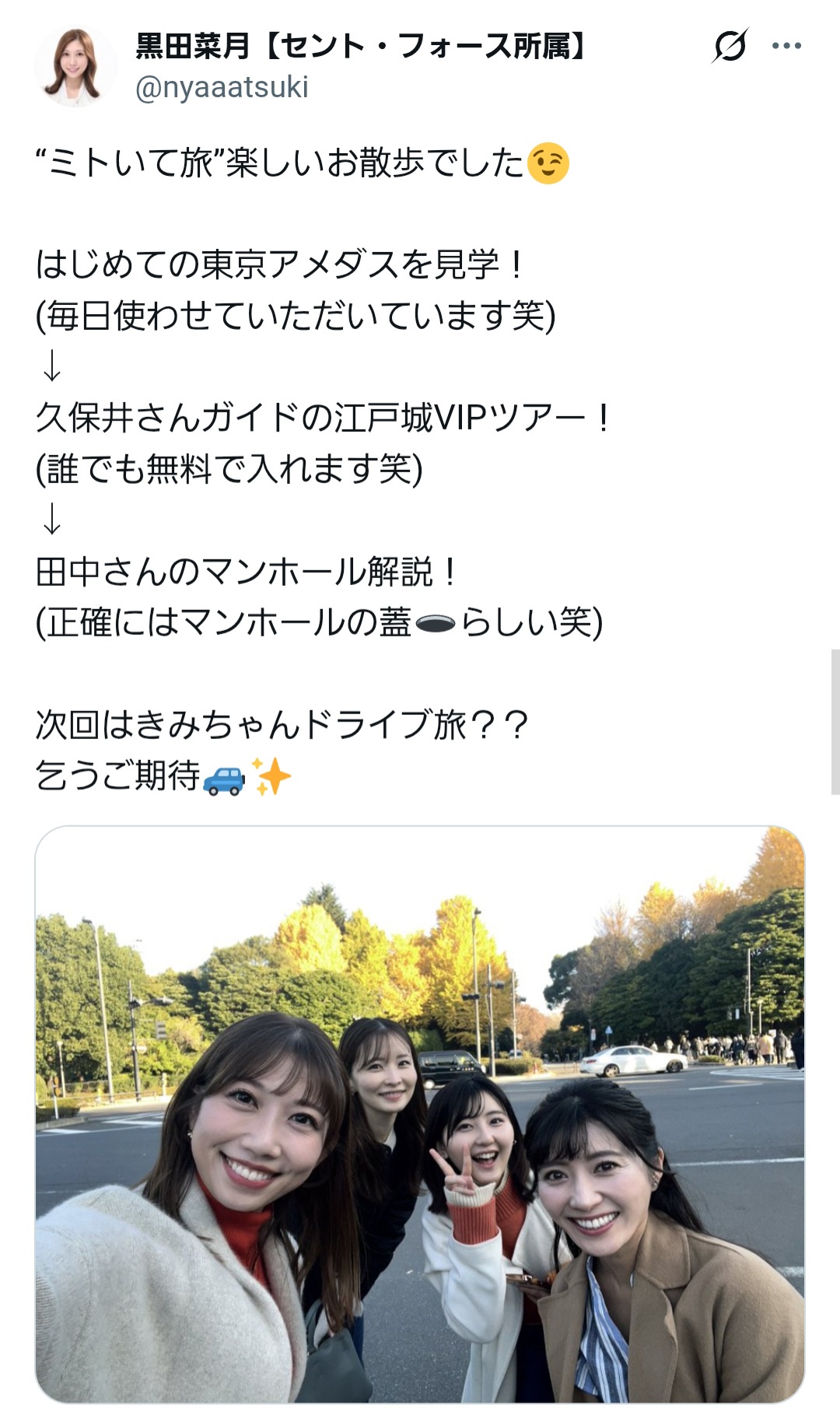Open 黒田菜月's profile picture

[x=75, y=66]
